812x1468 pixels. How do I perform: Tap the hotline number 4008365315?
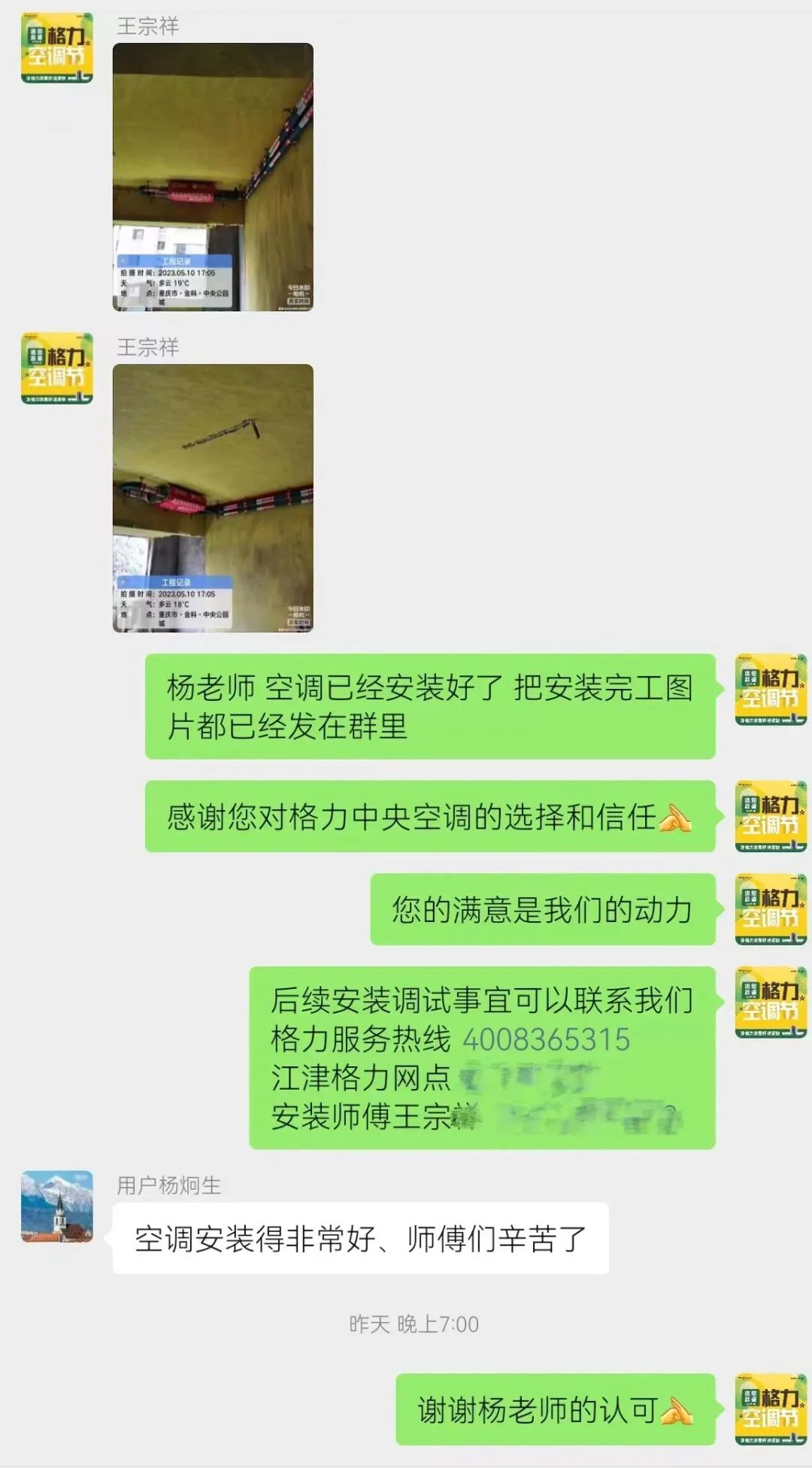coord(546,1039)
